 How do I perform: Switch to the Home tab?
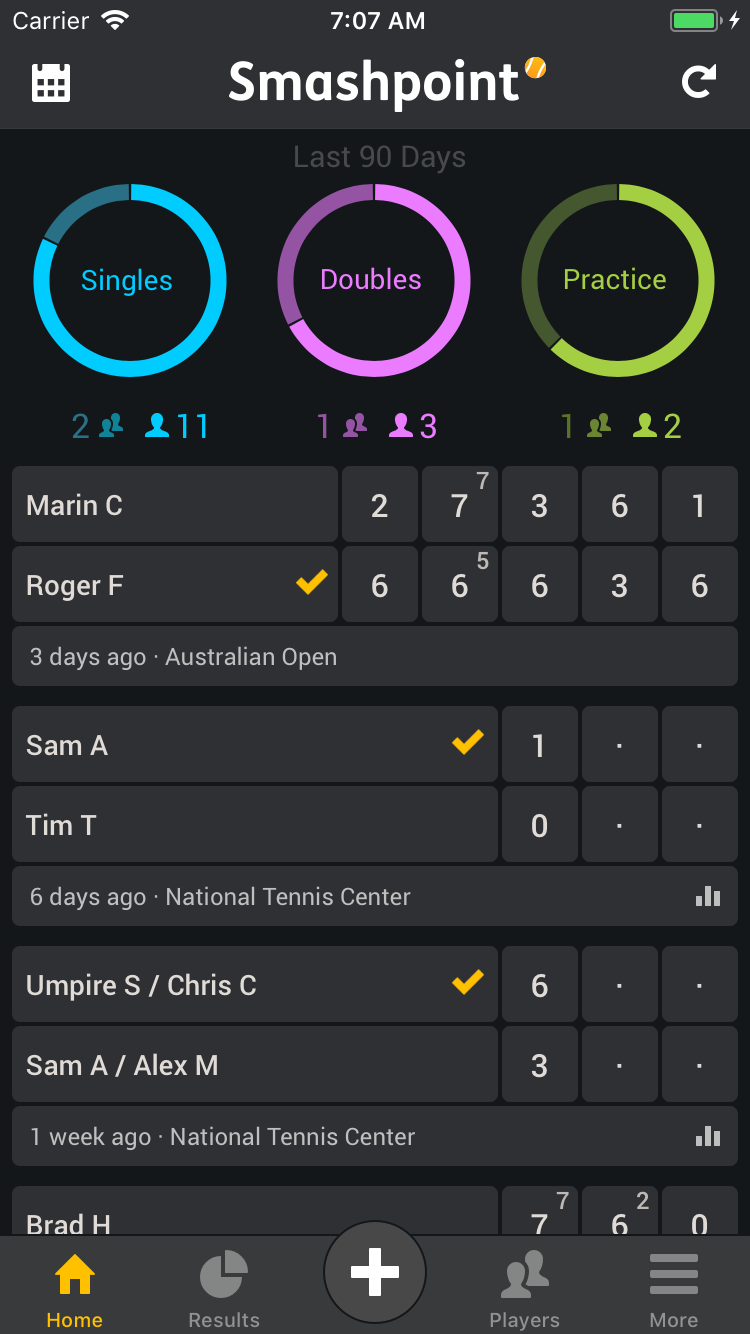[75, 1290]
